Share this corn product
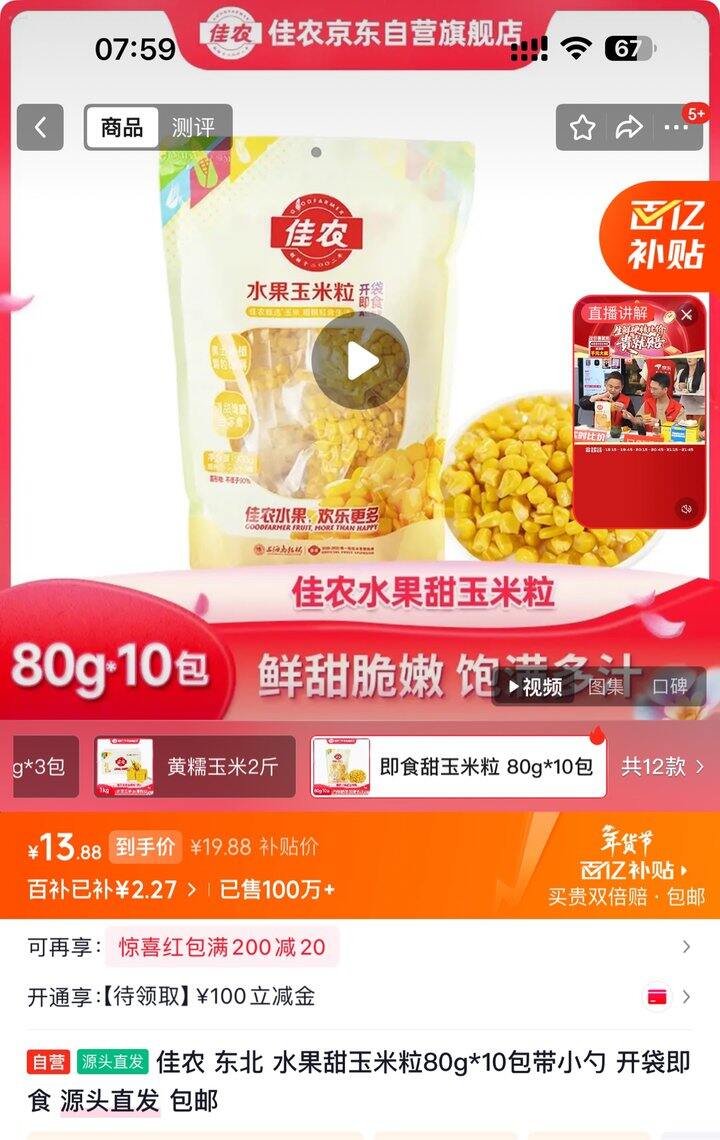The width and height of the screenshot is (720, 1140). click(x=629, y=127)
